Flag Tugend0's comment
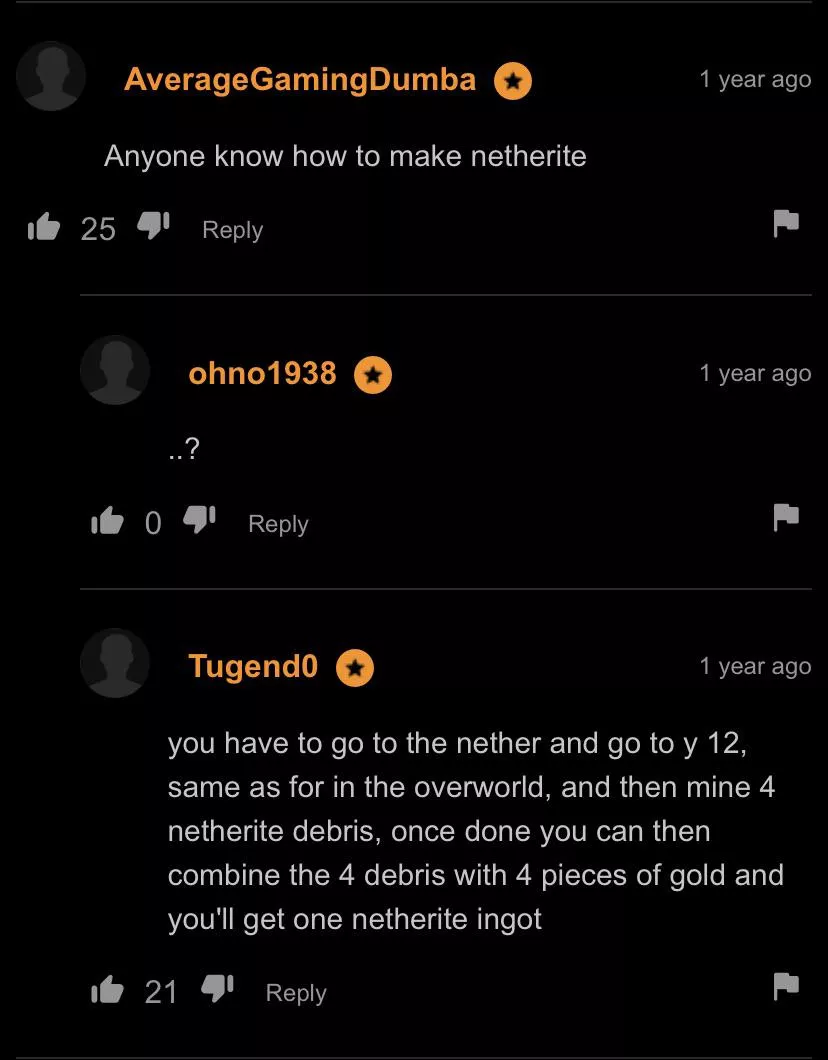828x1060 pixels. 786,986
